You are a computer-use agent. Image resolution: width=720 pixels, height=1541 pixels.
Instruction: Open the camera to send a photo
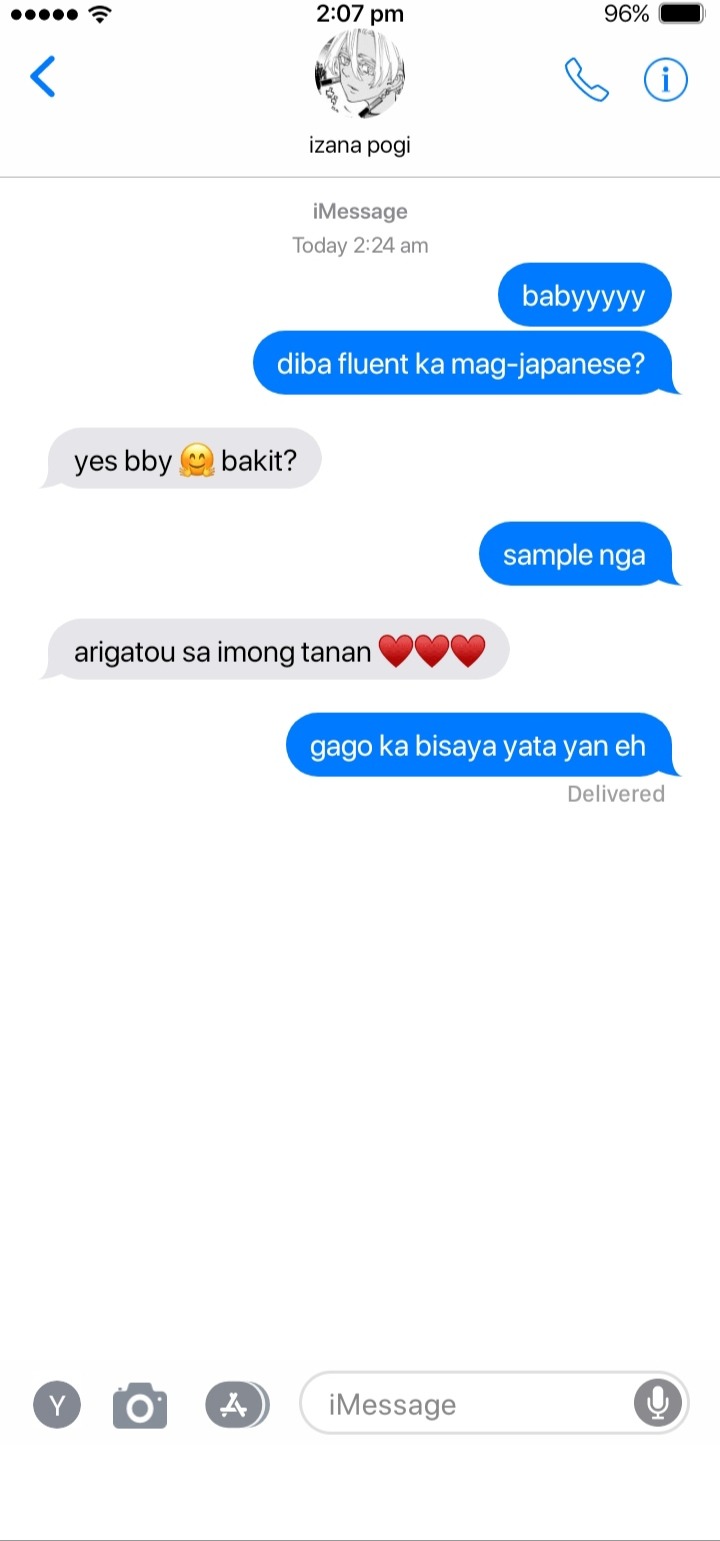pyautogui.click(x=139, y=1405)
